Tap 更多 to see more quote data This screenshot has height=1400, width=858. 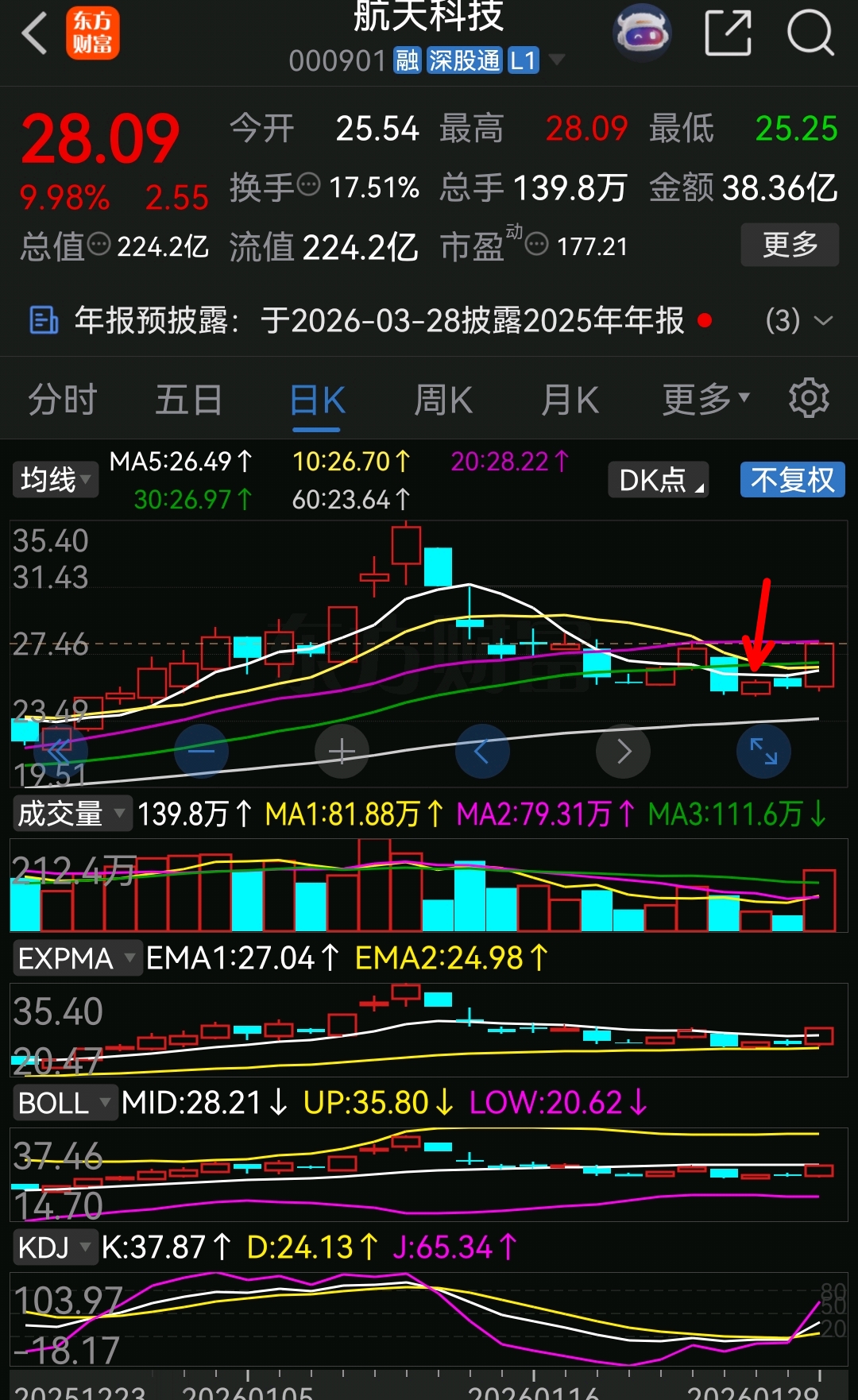click(789, 245)
